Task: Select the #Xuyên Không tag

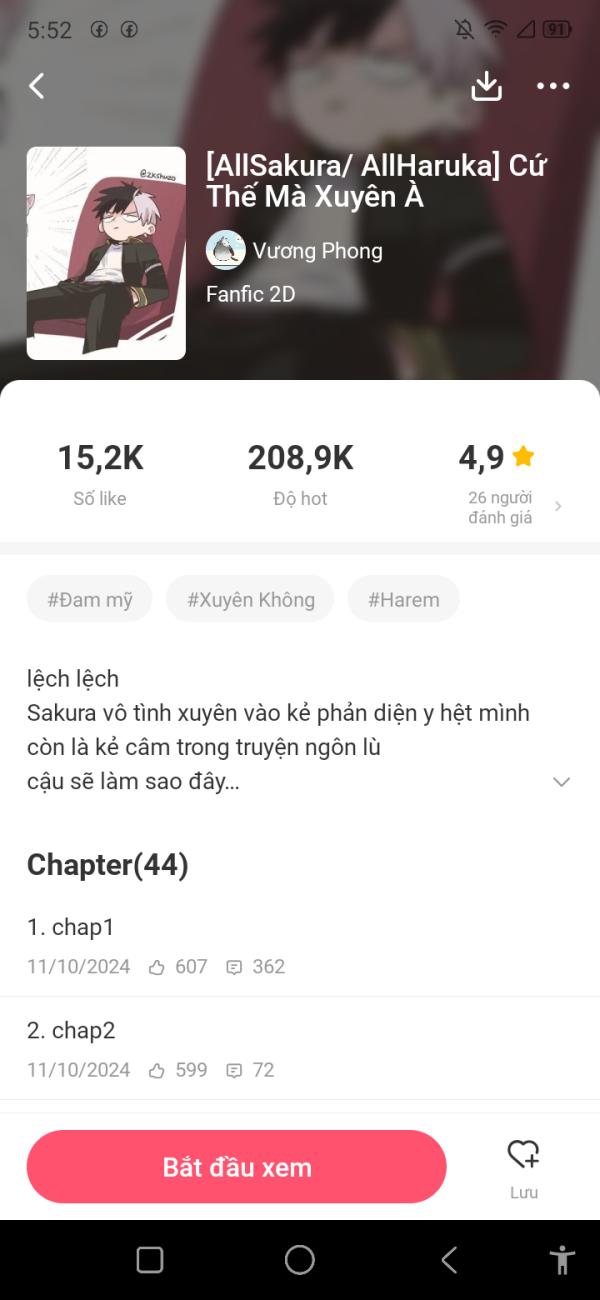Action: pos(250,599)
